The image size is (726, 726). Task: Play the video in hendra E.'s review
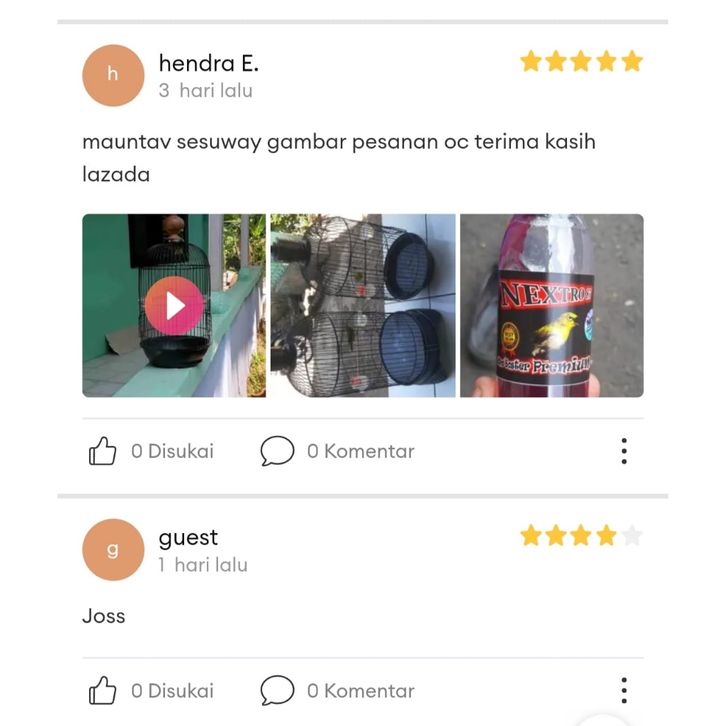pos(174,305)
